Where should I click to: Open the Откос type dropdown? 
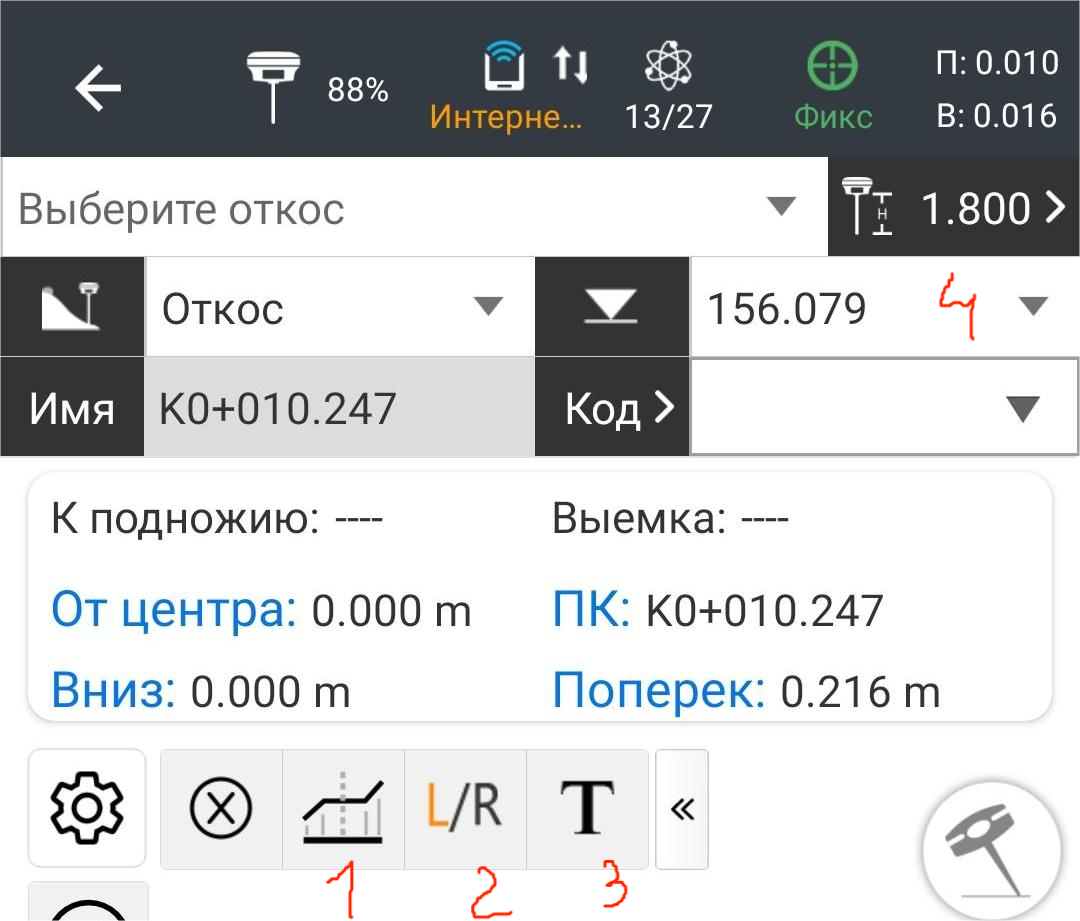point(340,308)
